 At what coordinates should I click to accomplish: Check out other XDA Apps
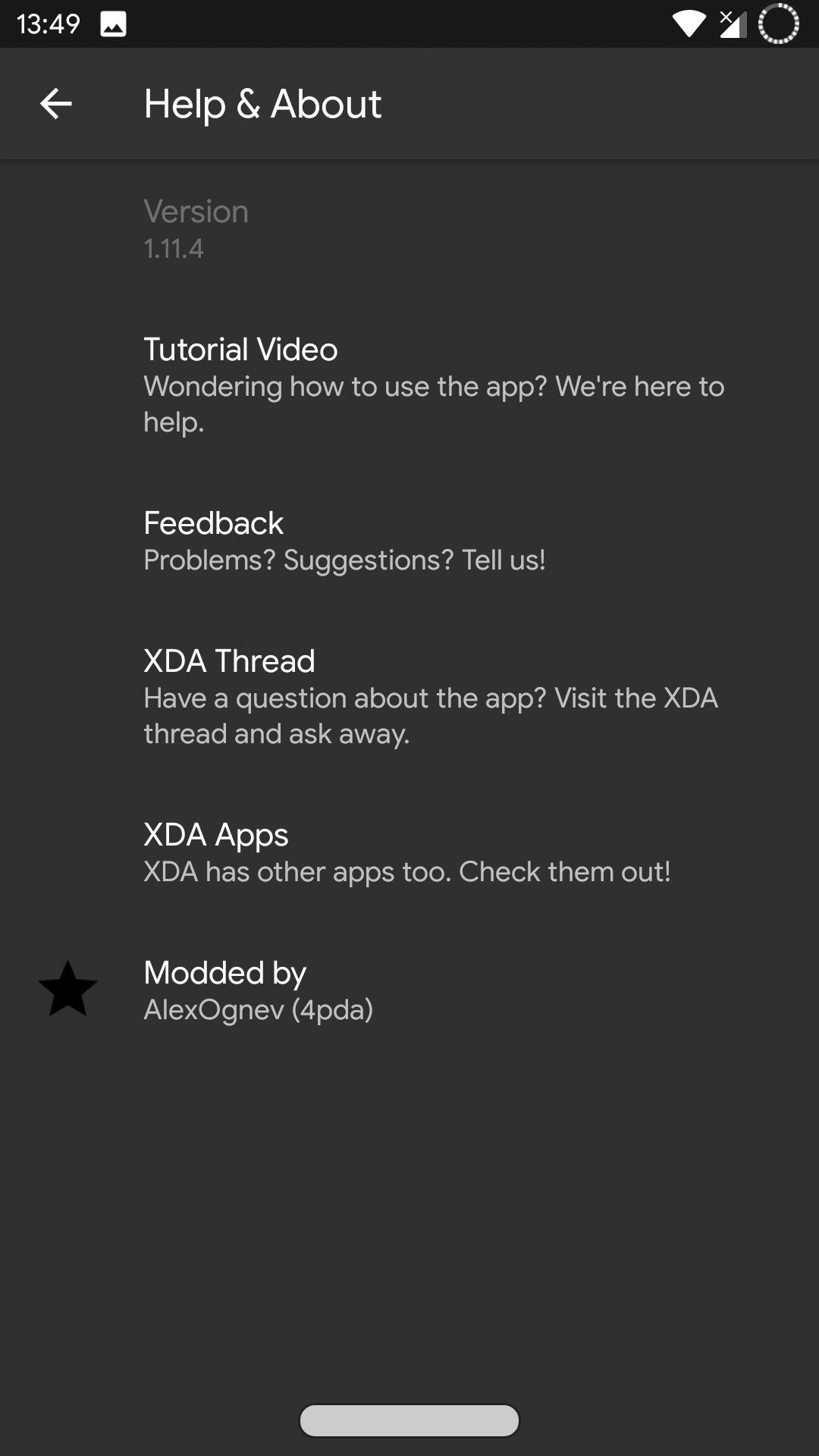409,852
